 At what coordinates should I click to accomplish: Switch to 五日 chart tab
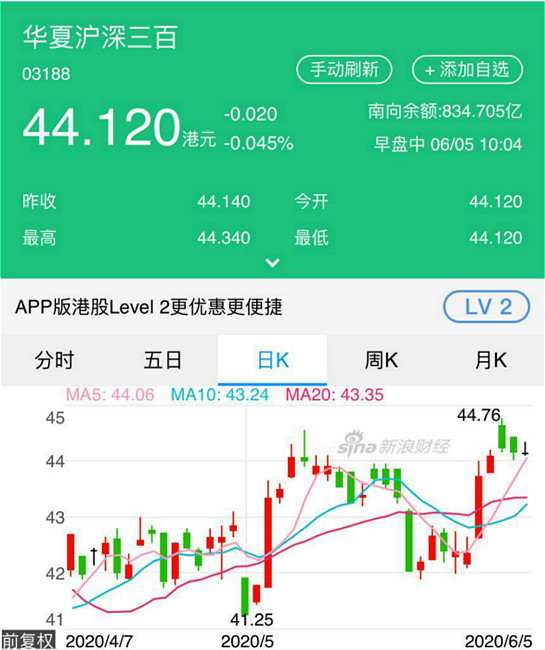(163, 360)
